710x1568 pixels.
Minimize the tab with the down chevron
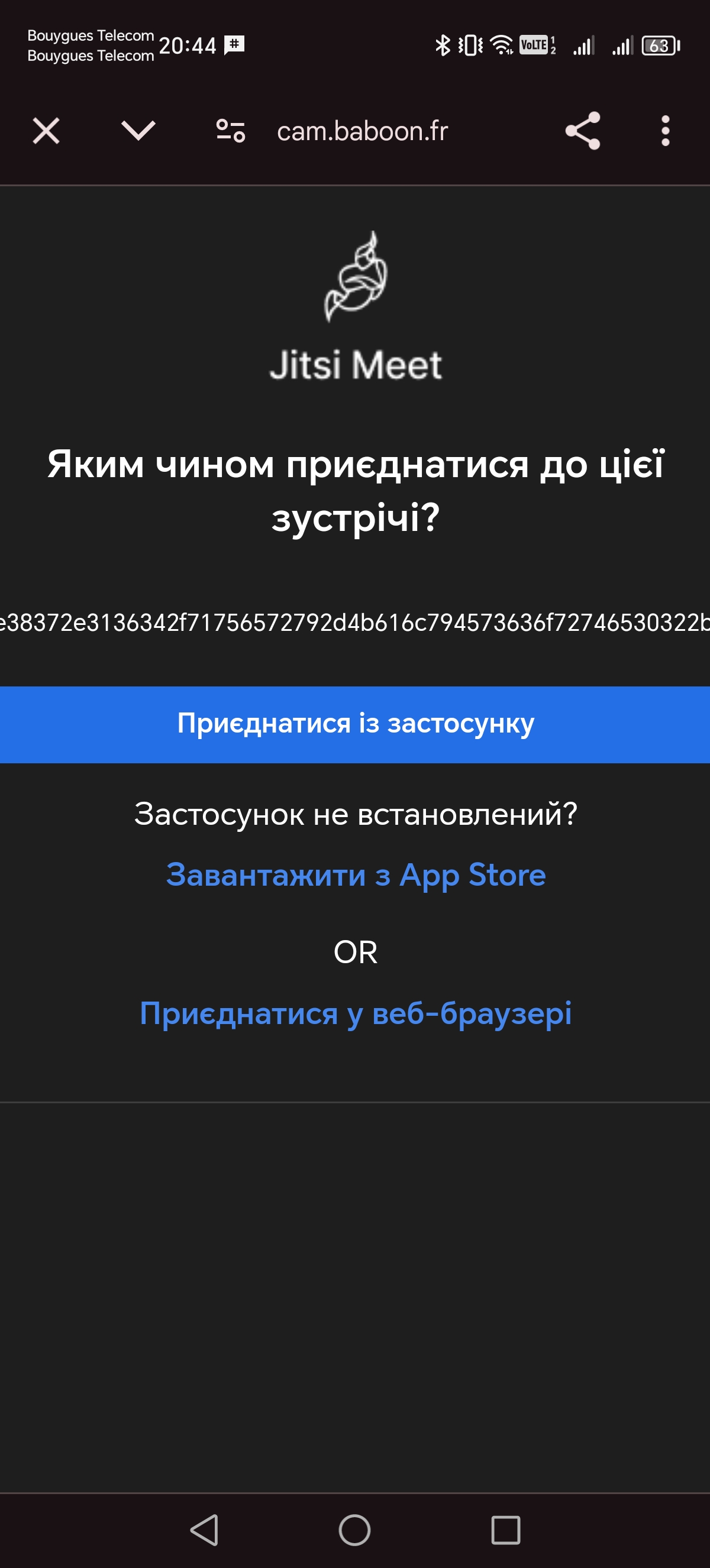pyautogui.click(x=139, y=130)
